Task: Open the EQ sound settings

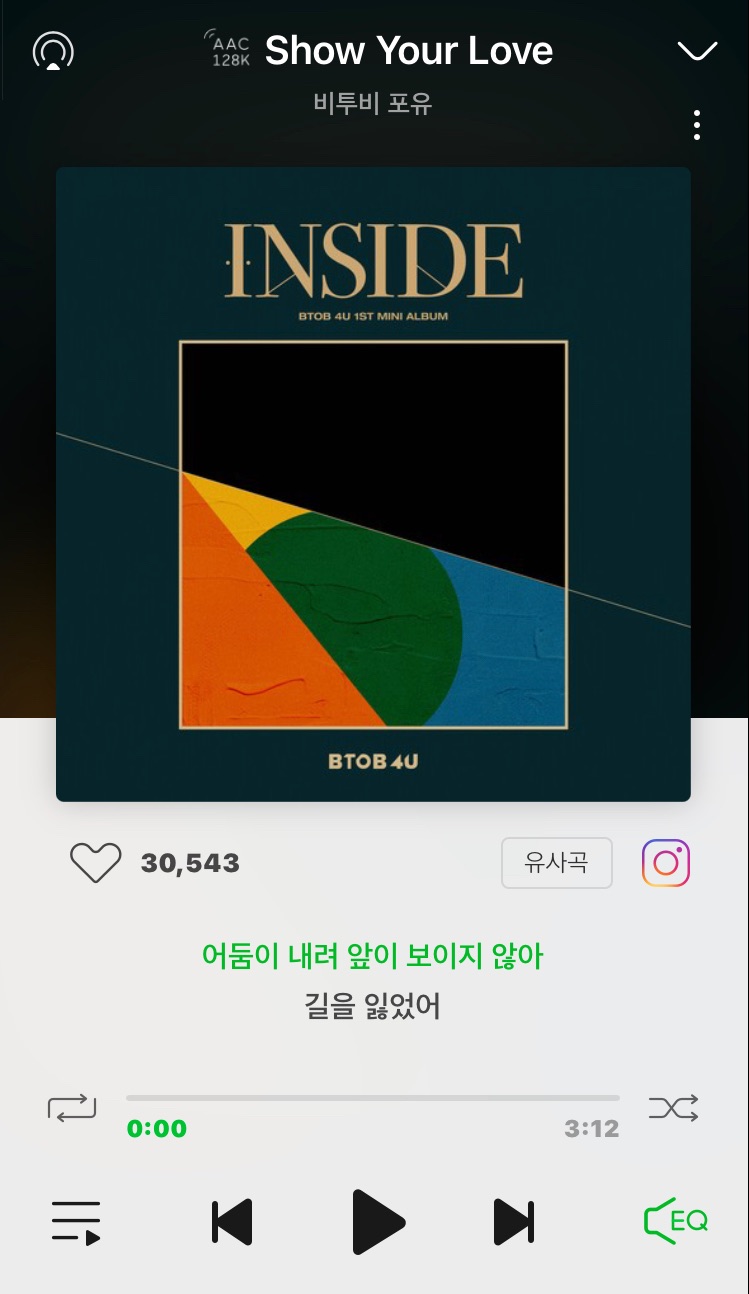Action: pos(676,1221)
